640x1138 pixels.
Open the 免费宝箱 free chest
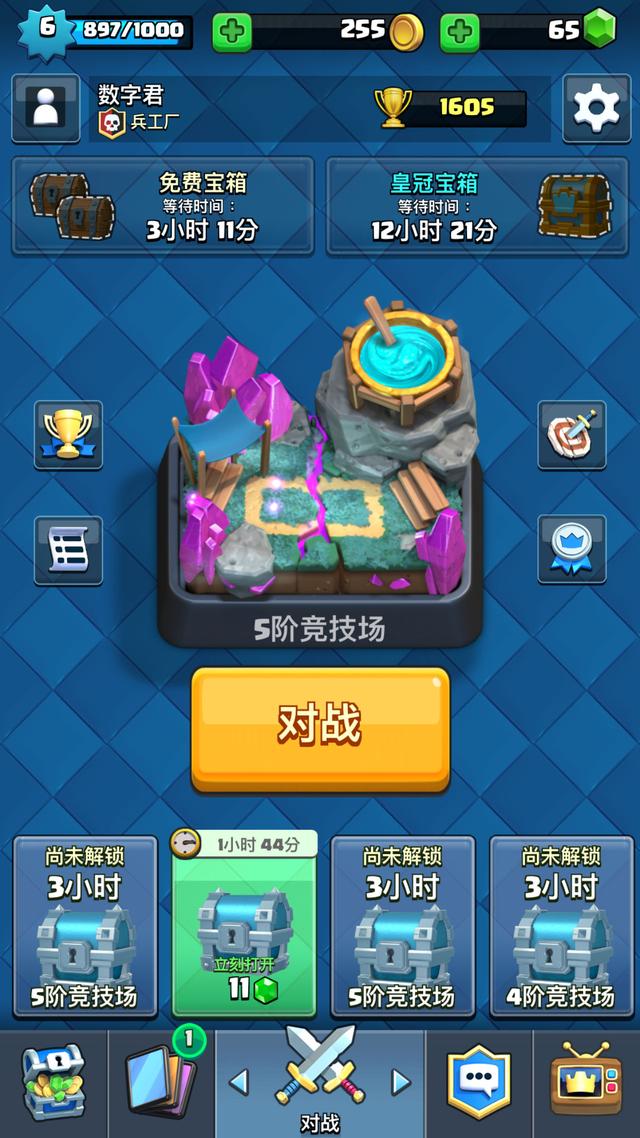tap(163, 205)
